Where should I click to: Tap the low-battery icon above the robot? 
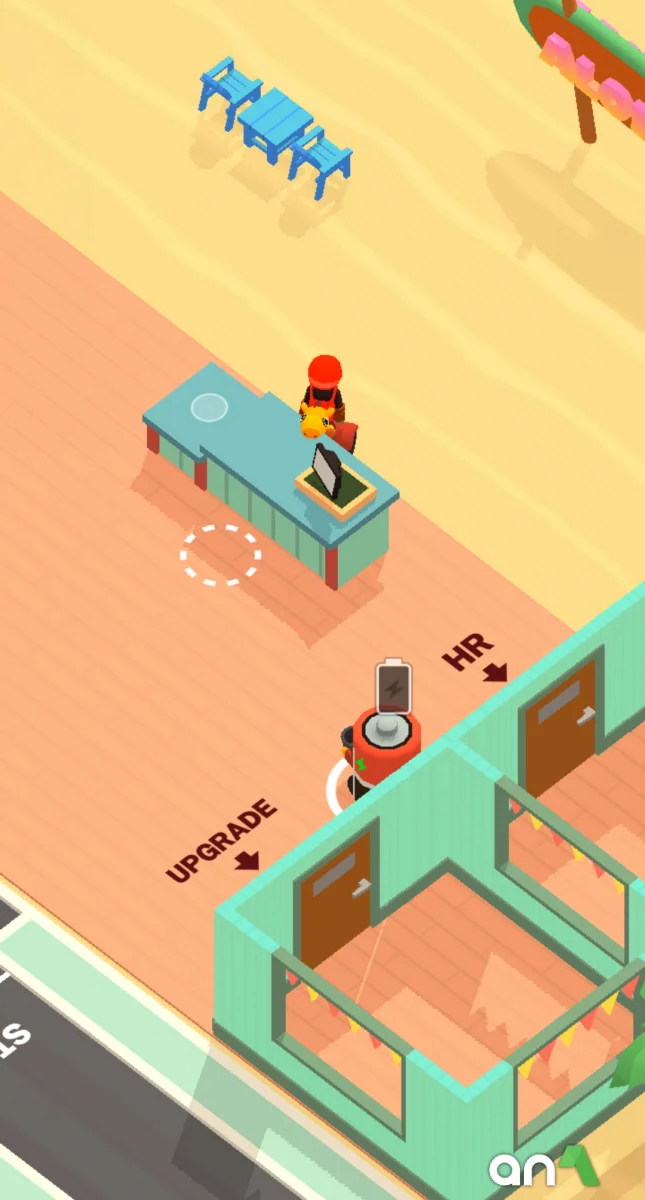point(394,686)
